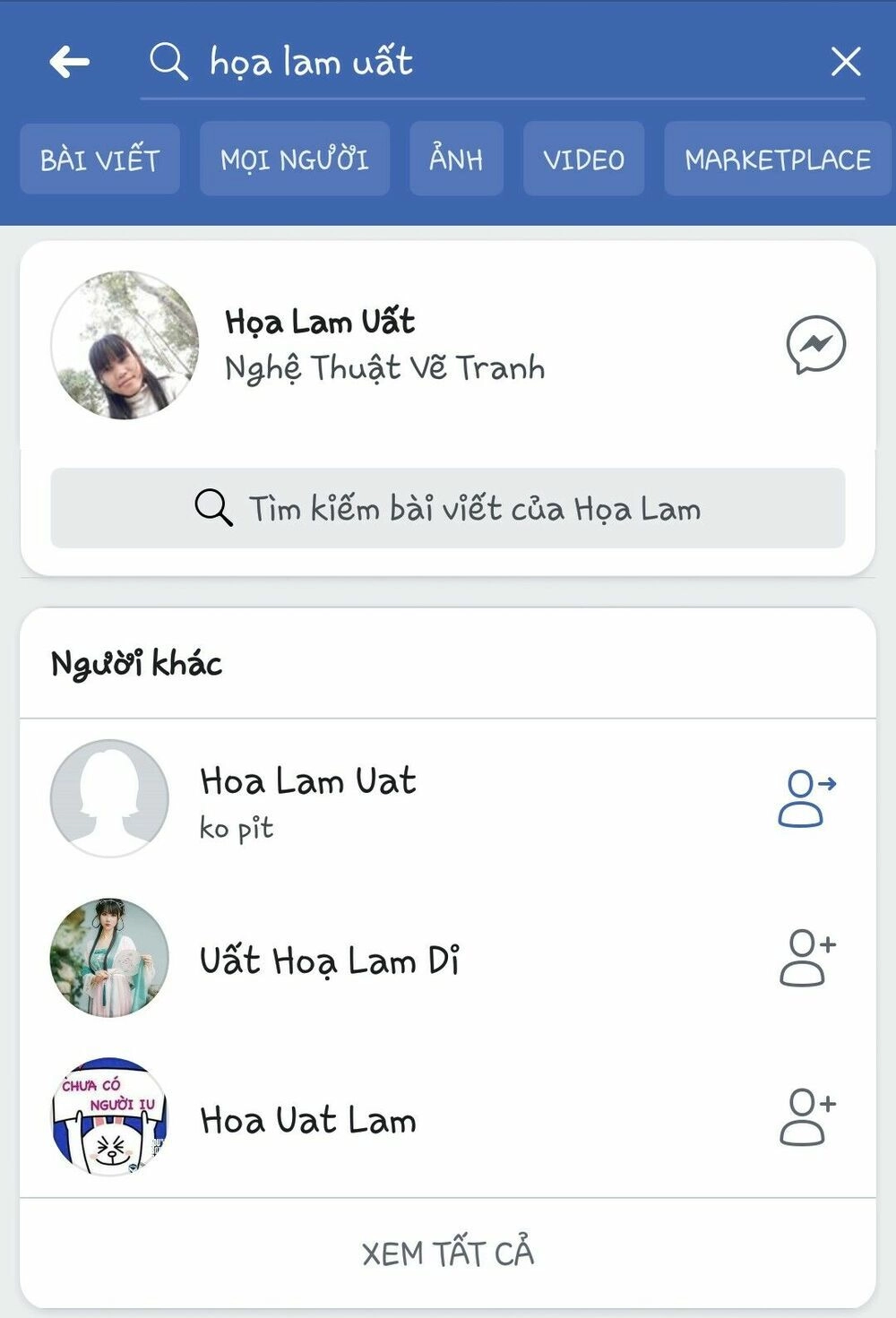Go back using the arrow icon
The height and width of the screenshot is (1318, 896).
click(x=69, y=62)
